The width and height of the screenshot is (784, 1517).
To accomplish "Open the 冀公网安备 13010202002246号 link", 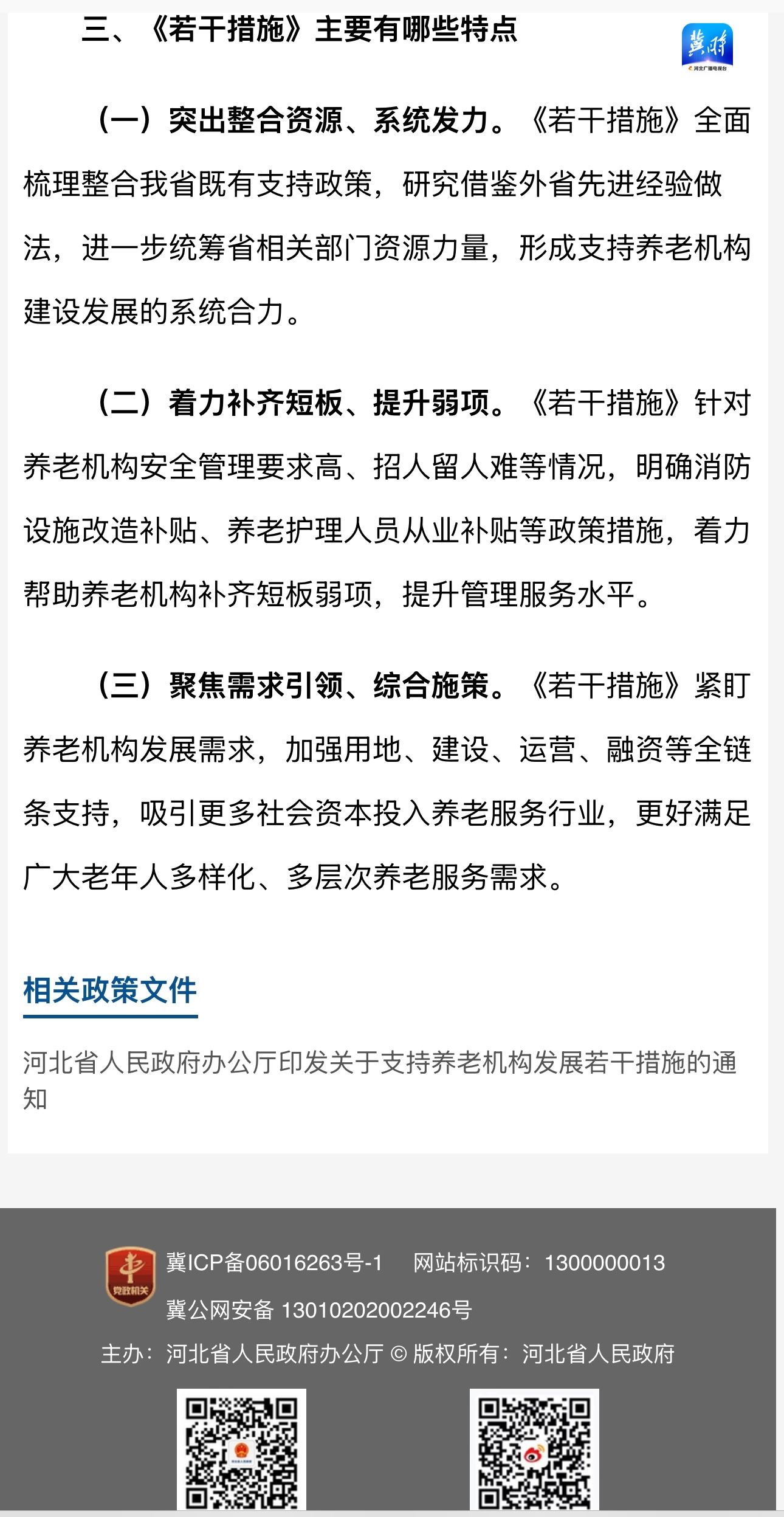I will 319,1309.
